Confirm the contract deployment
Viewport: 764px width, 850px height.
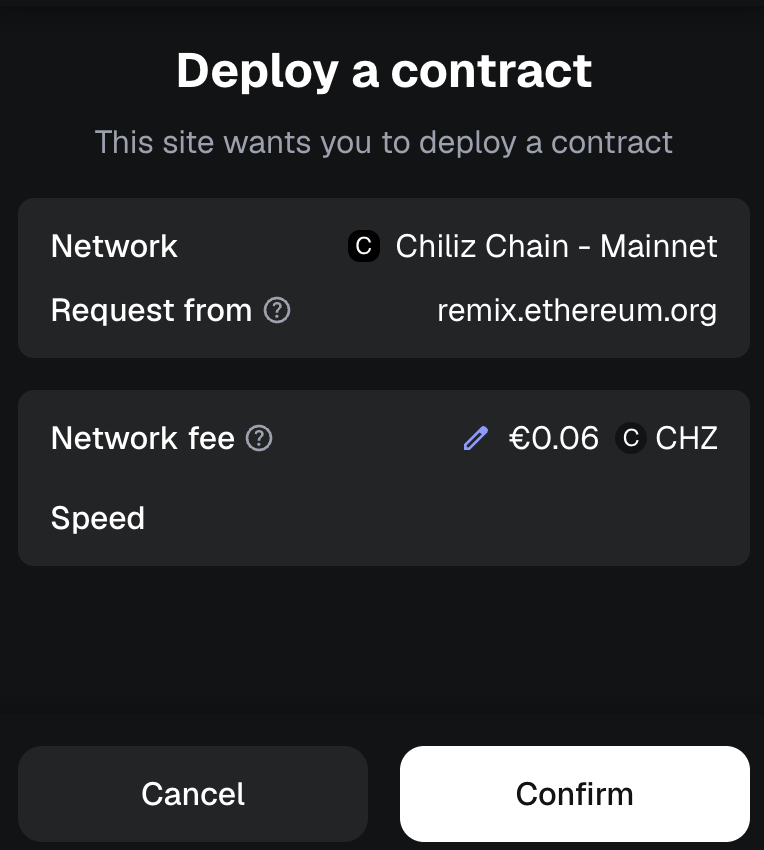(x=574, y=794)
